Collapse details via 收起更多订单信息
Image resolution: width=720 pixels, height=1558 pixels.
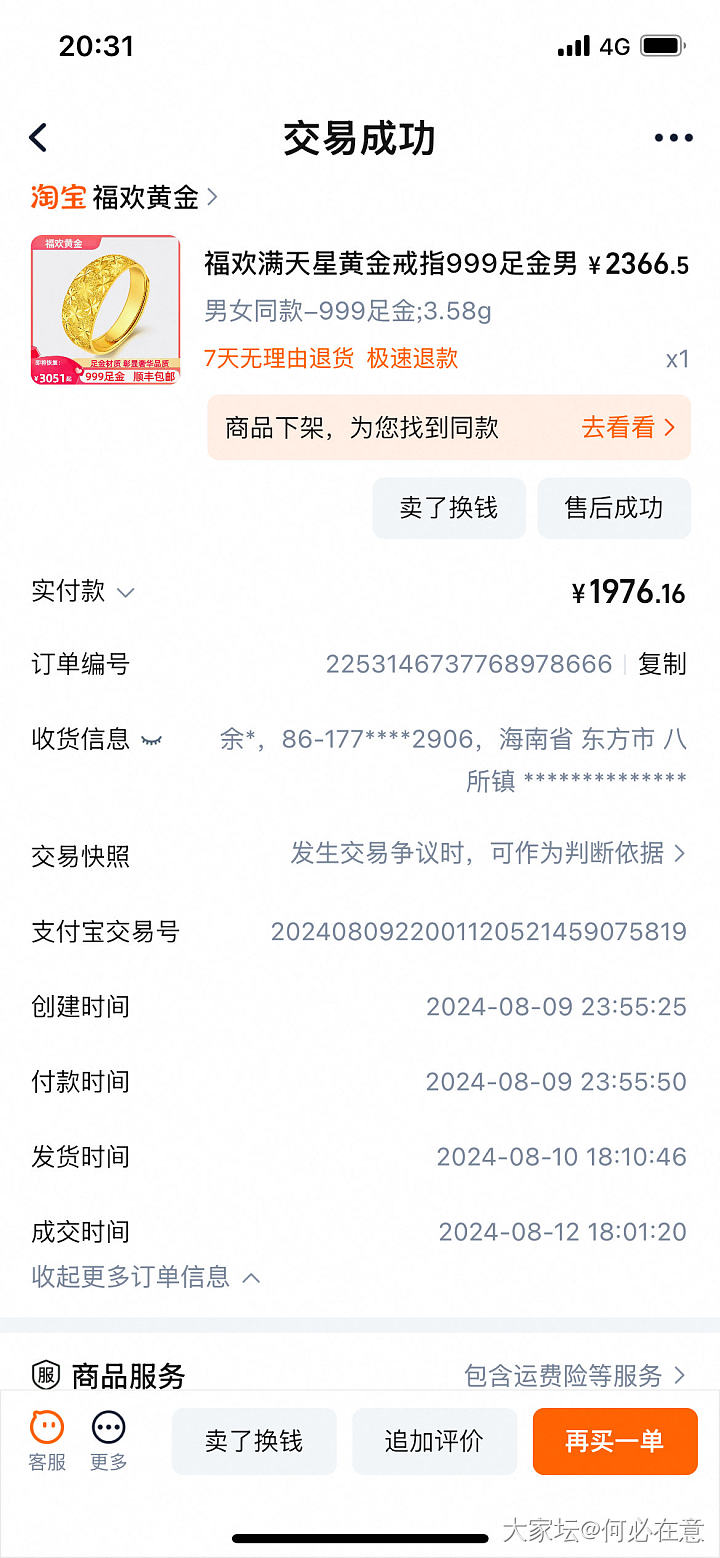pos(146,1277)
